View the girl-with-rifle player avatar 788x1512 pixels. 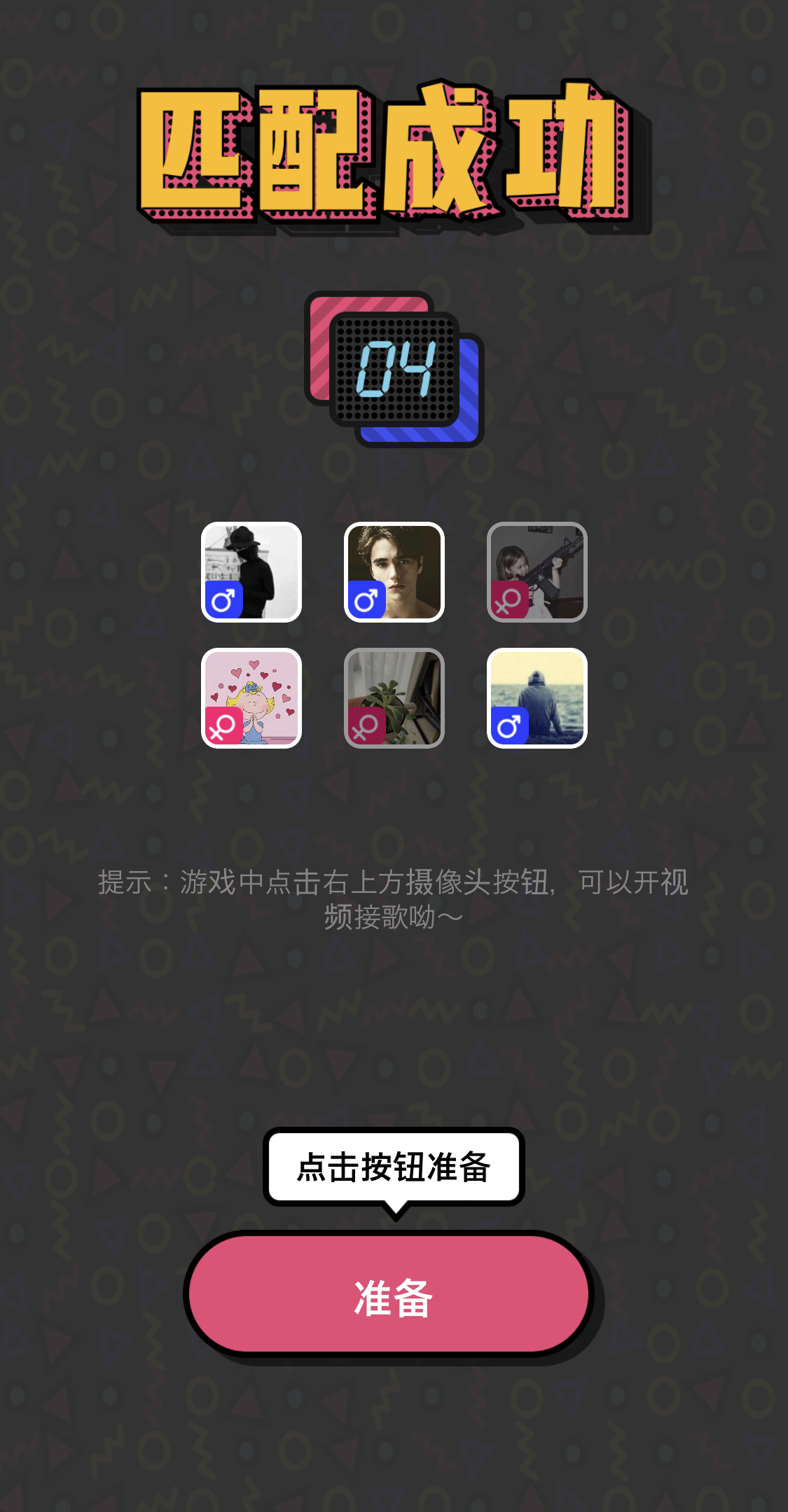pyautogui.click(x=537, y=571)
